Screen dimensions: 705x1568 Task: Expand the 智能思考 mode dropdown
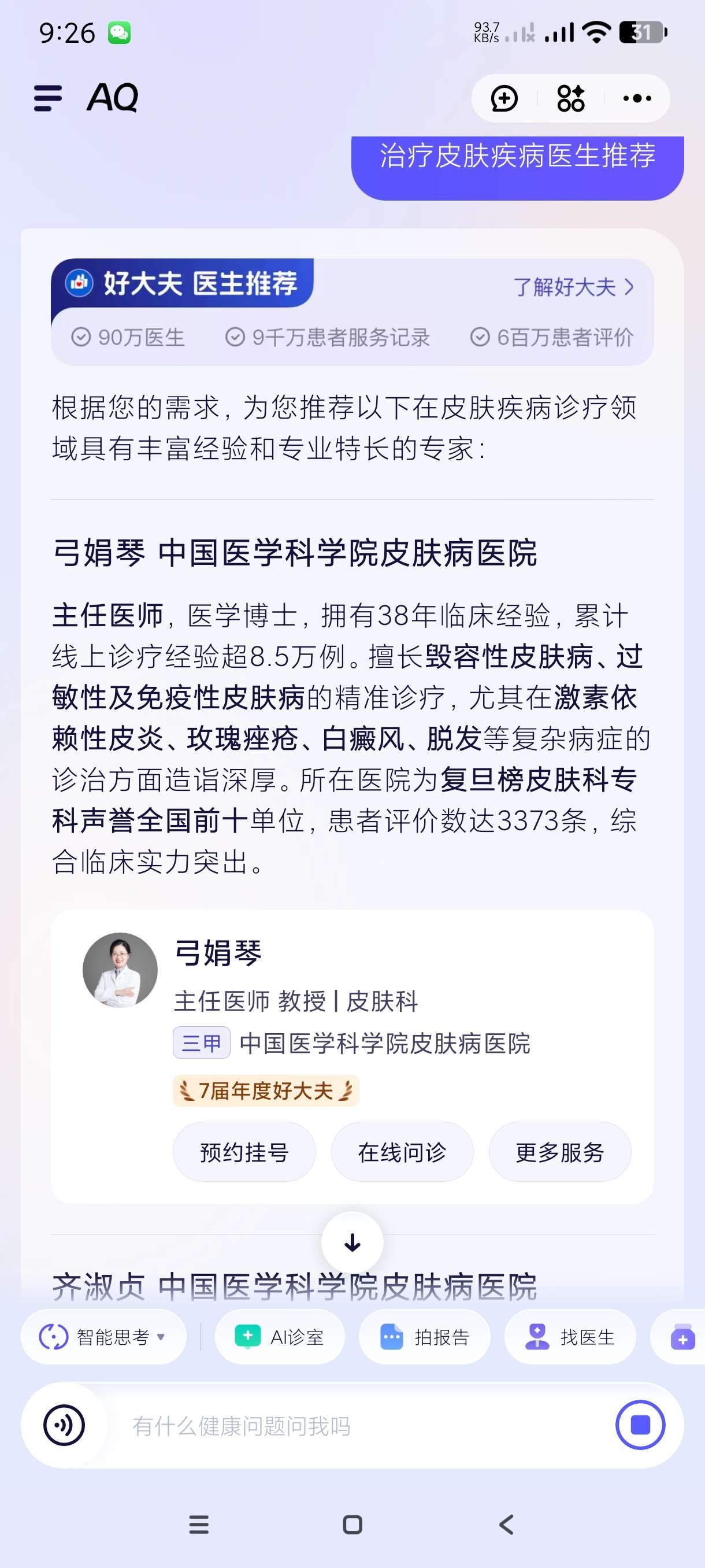(103, 1337)
